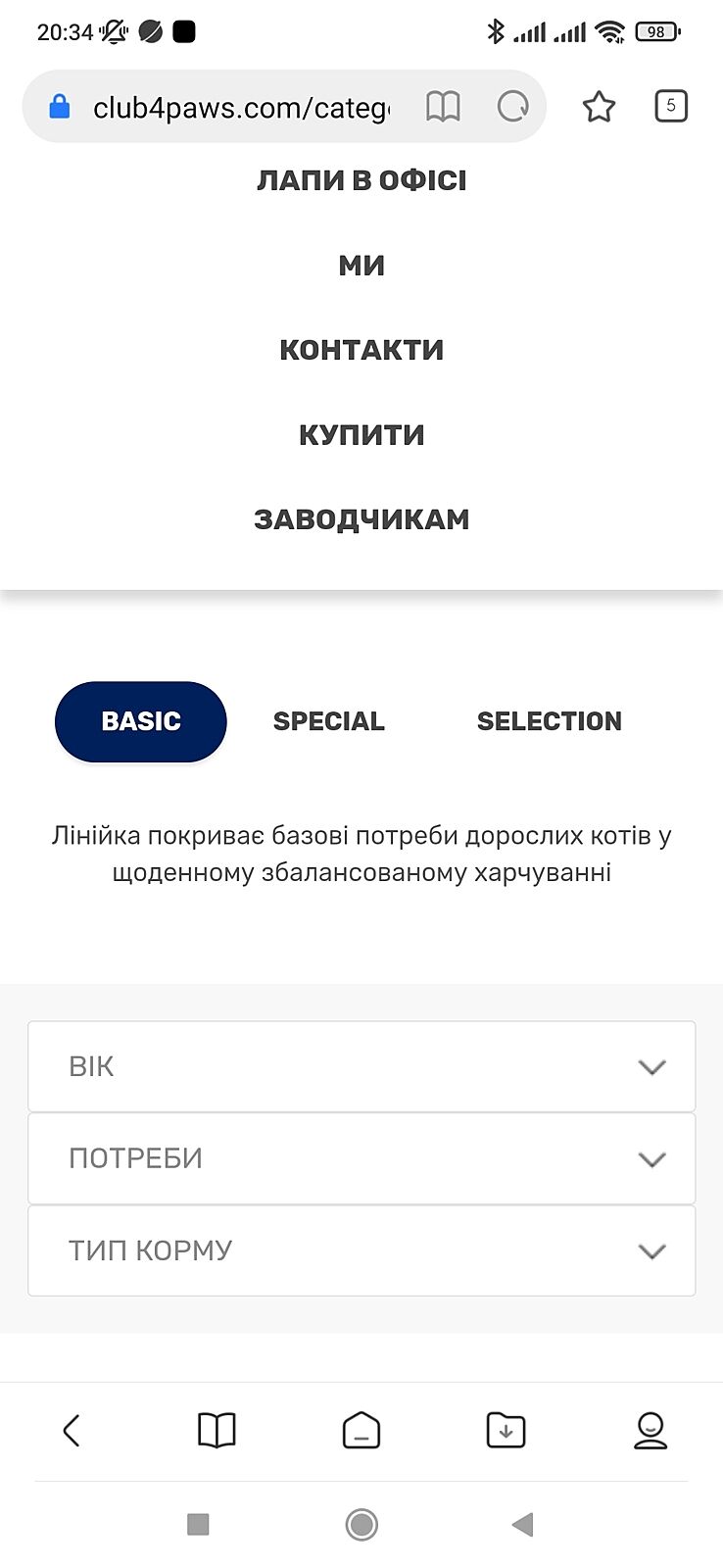Open the ЛАПИ В ОФІСІ menu link

pyautogui.click(x=361, y=180)
